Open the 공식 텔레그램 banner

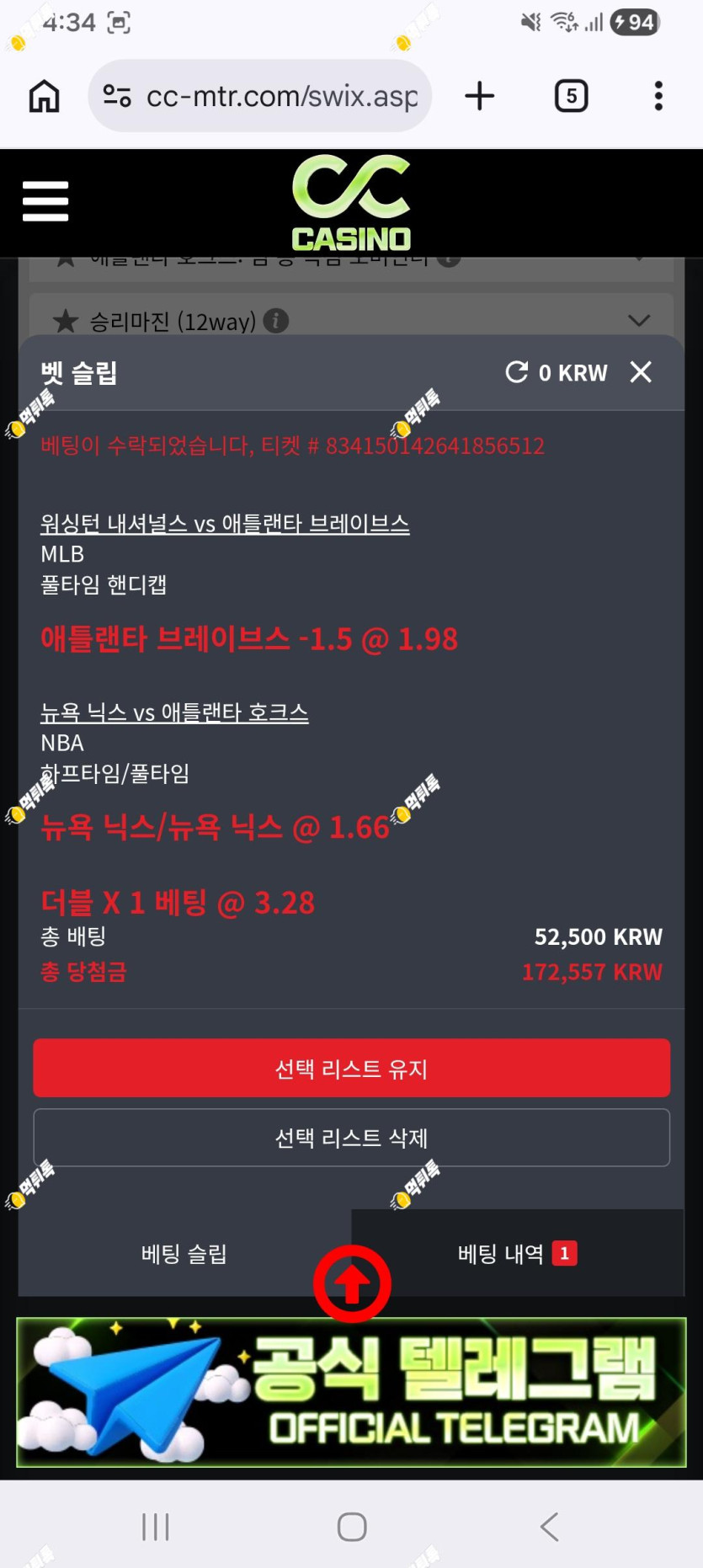pos(351,1392)
